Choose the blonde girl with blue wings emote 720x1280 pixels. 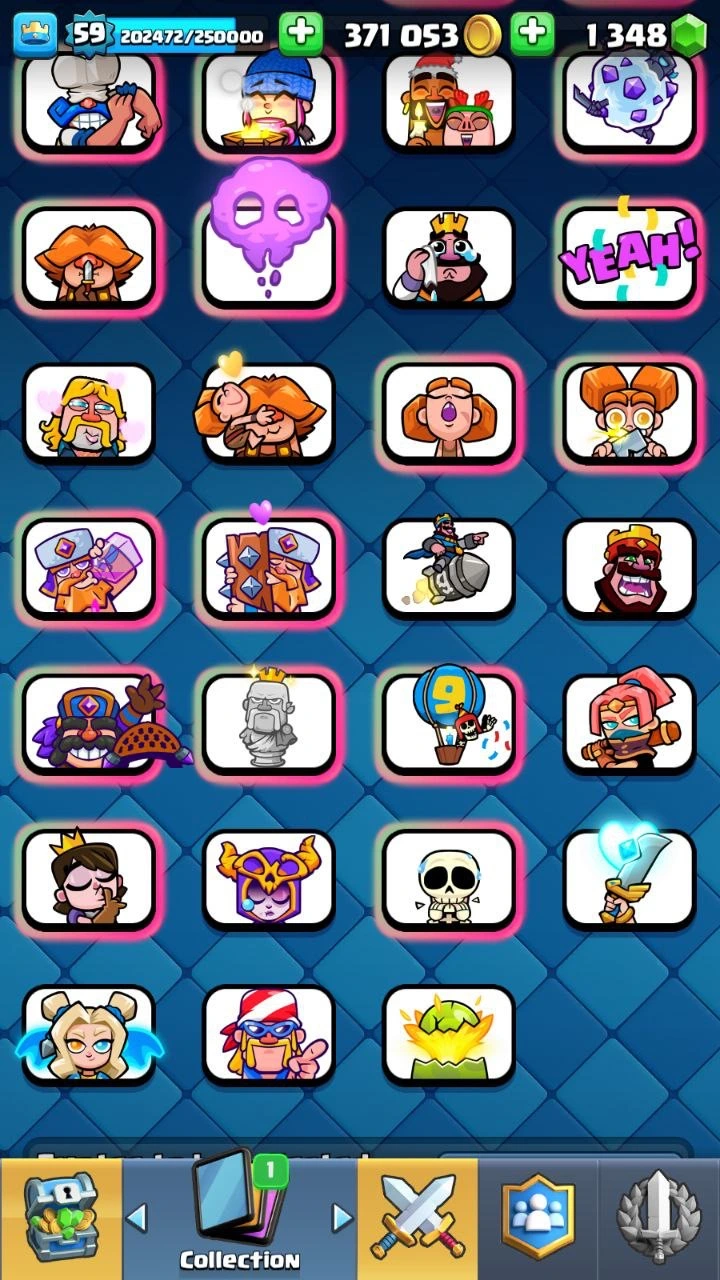pyautogui.click(x=89, y=1035)
